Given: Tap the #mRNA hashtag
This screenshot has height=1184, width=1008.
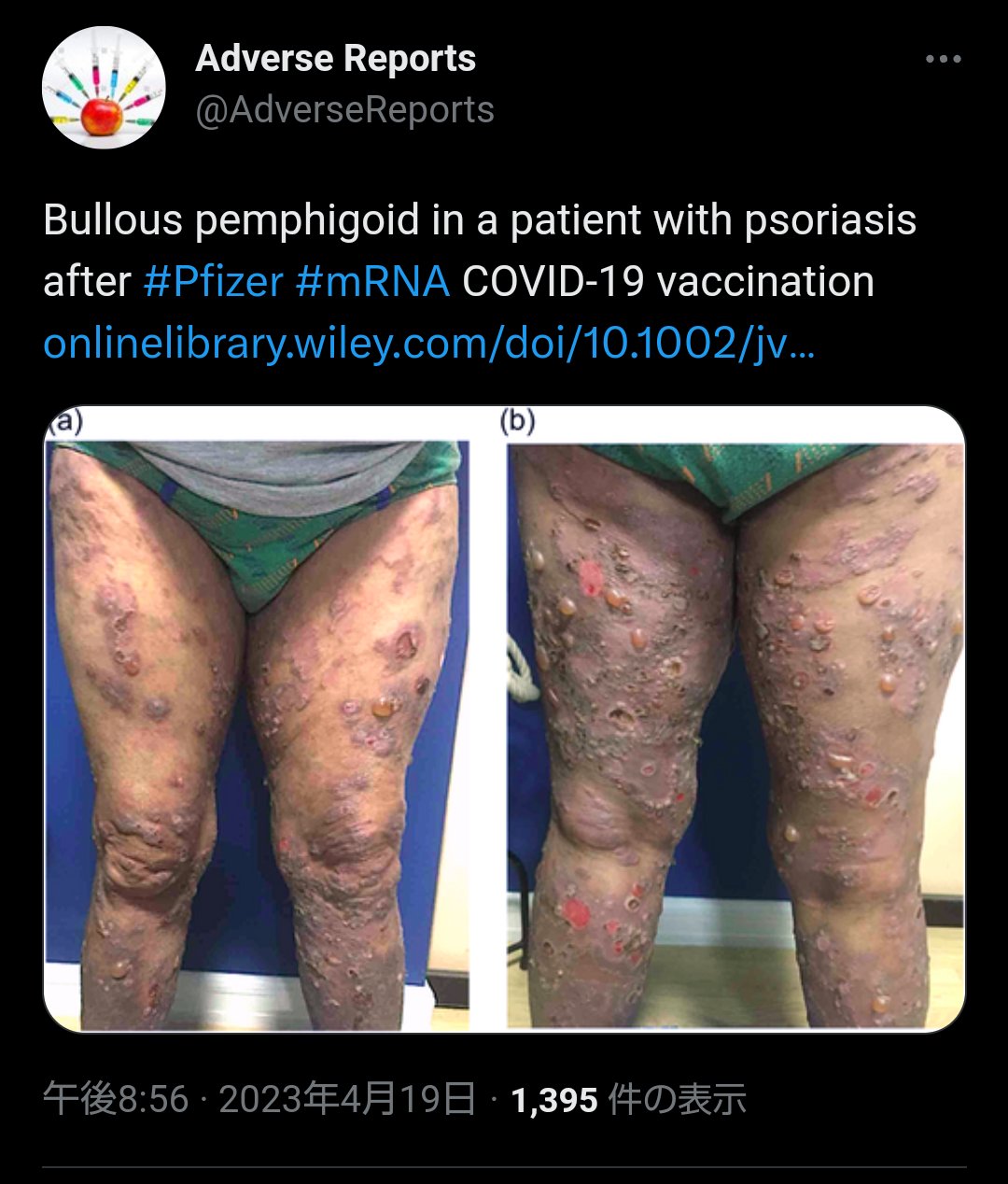Looking at the screenshot, I should 372,282.
